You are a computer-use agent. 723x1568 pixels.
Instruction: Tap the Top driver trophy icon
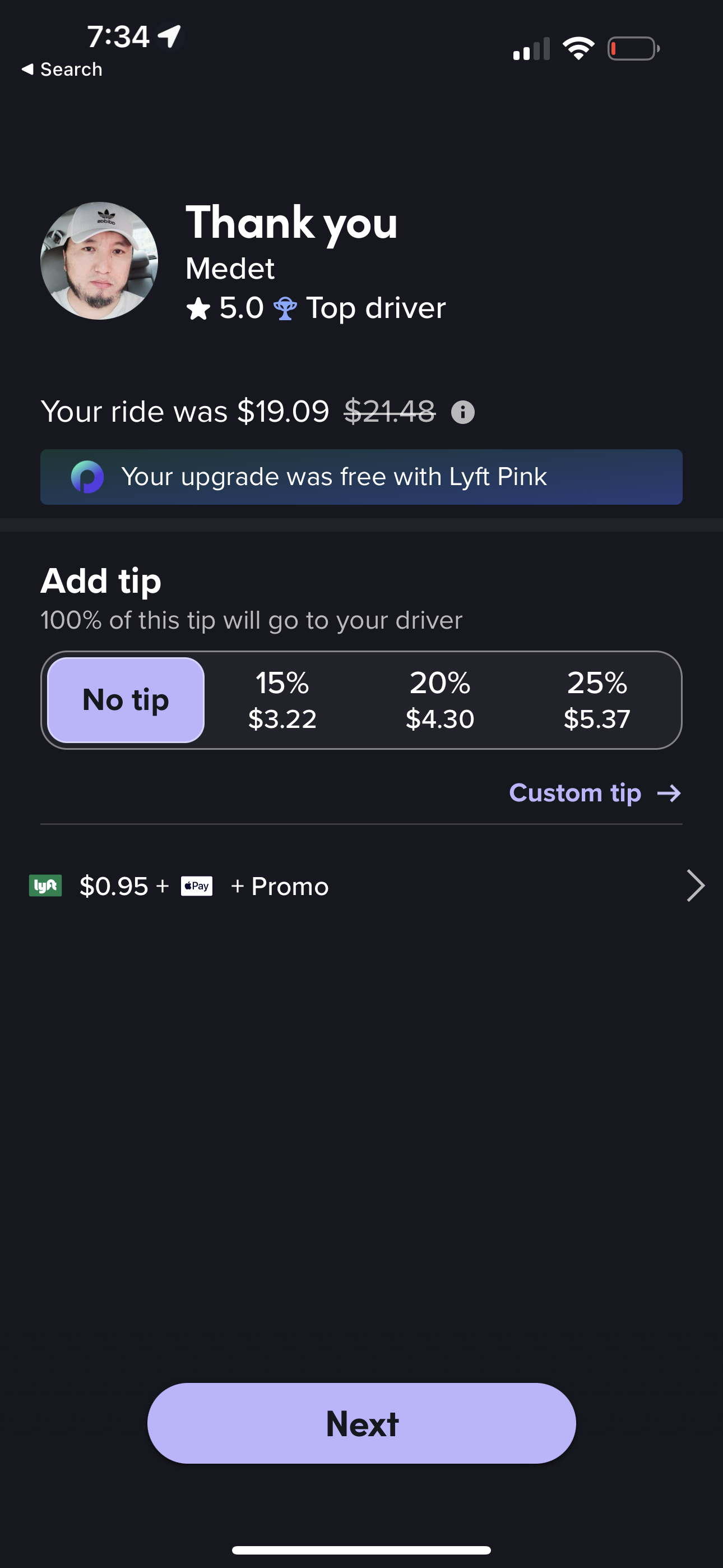(285, 308)
